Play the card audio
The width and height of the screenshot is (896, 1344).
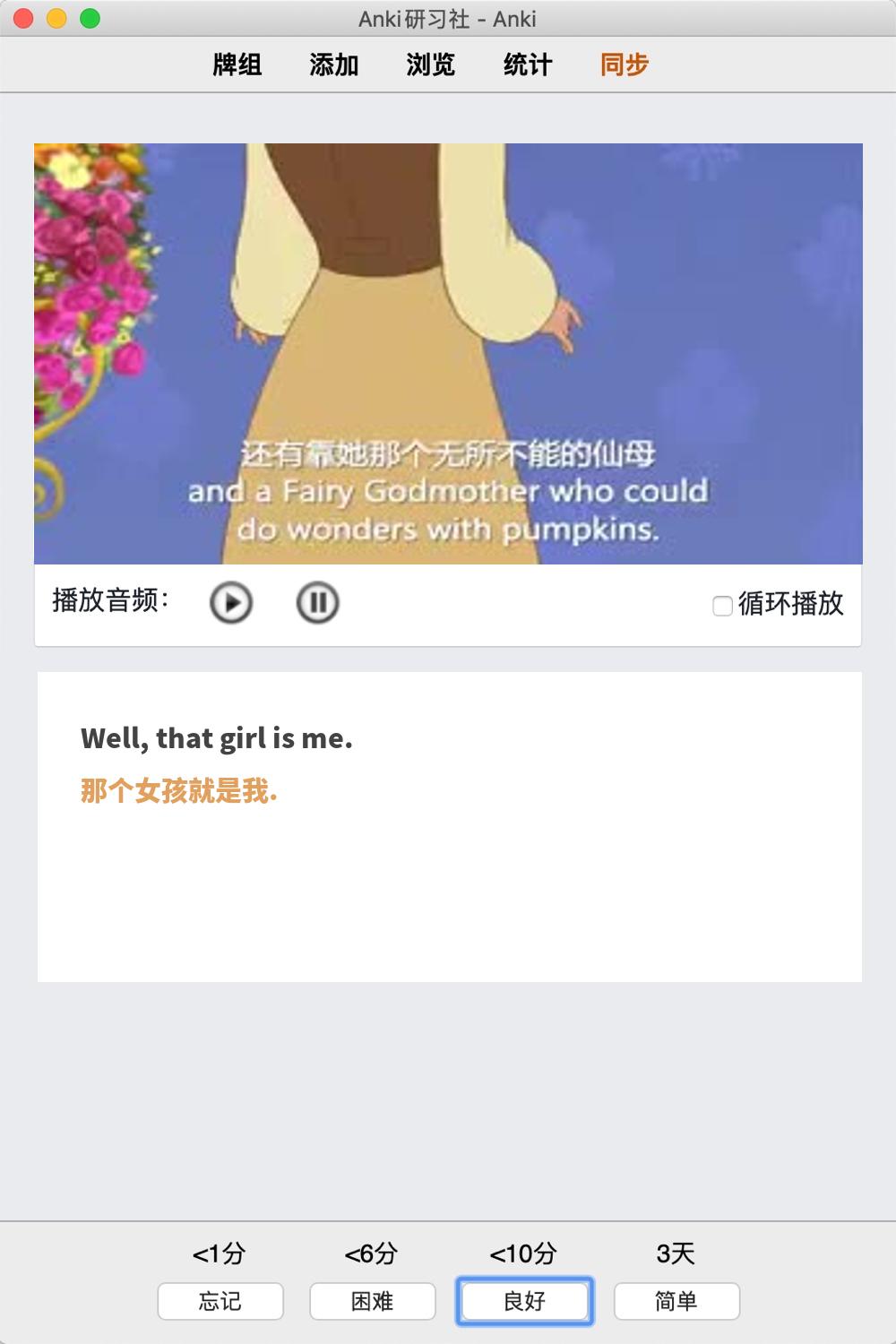(231, 602)
